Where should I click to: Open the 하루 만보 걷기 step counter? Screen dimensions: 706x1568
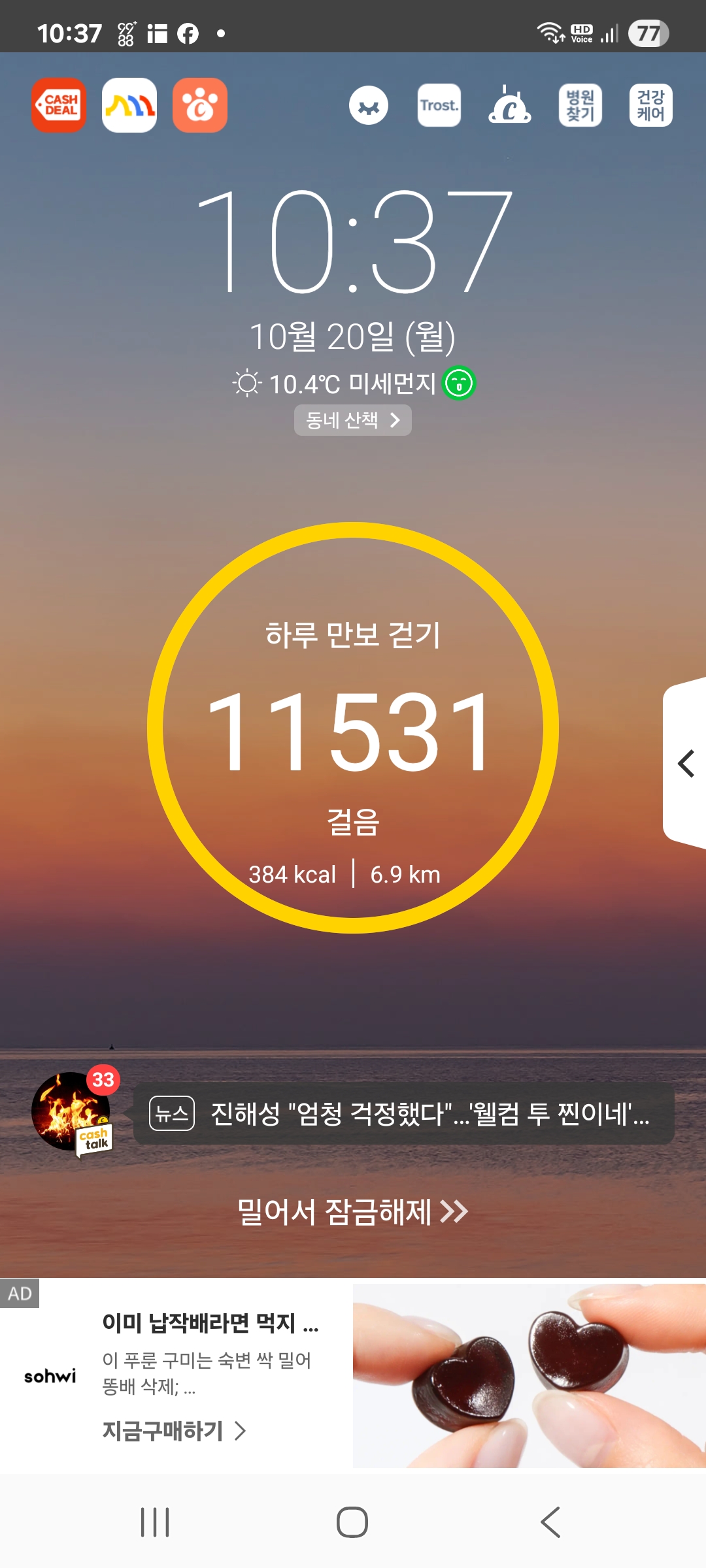click(x=352, y=727)
